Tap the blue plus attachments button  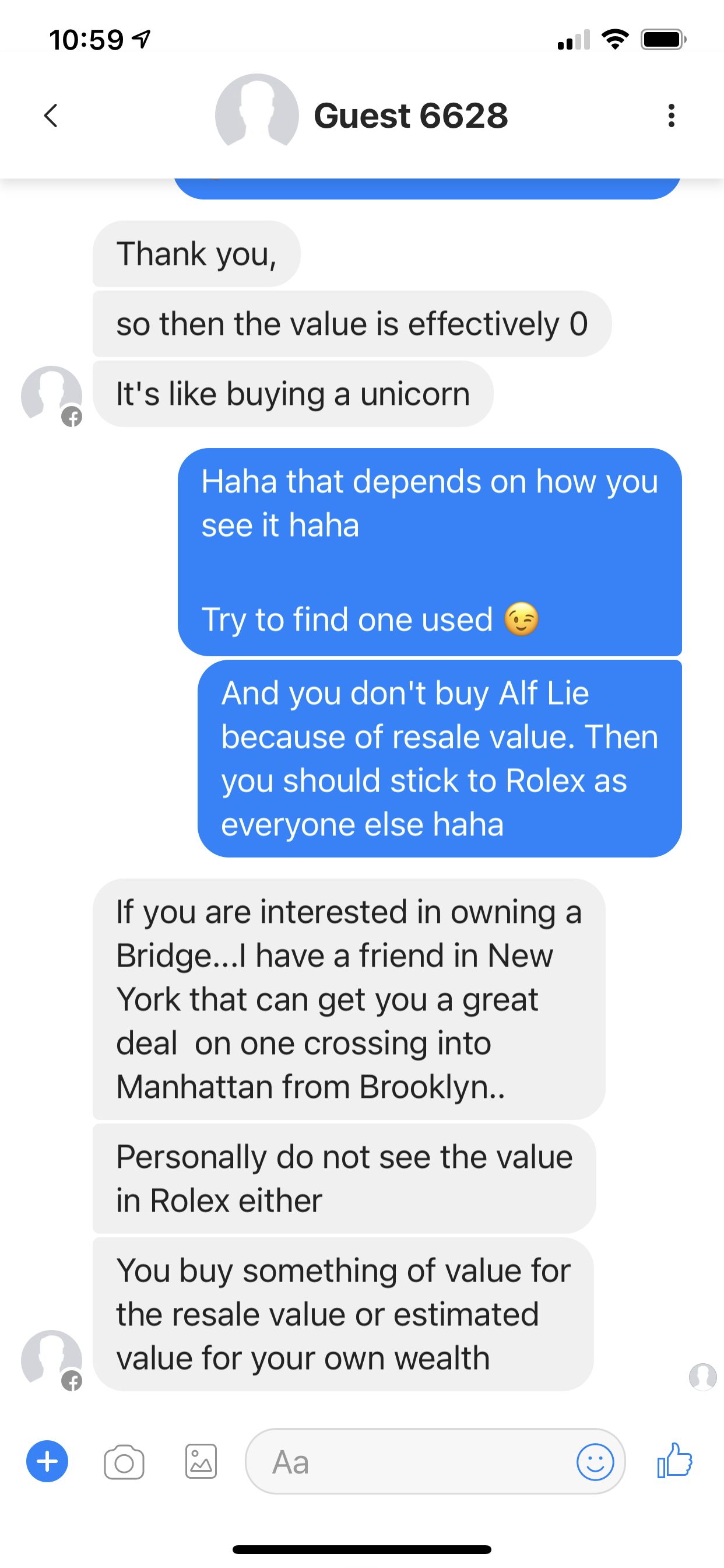pyautogui.click(x=47, y=1461)
